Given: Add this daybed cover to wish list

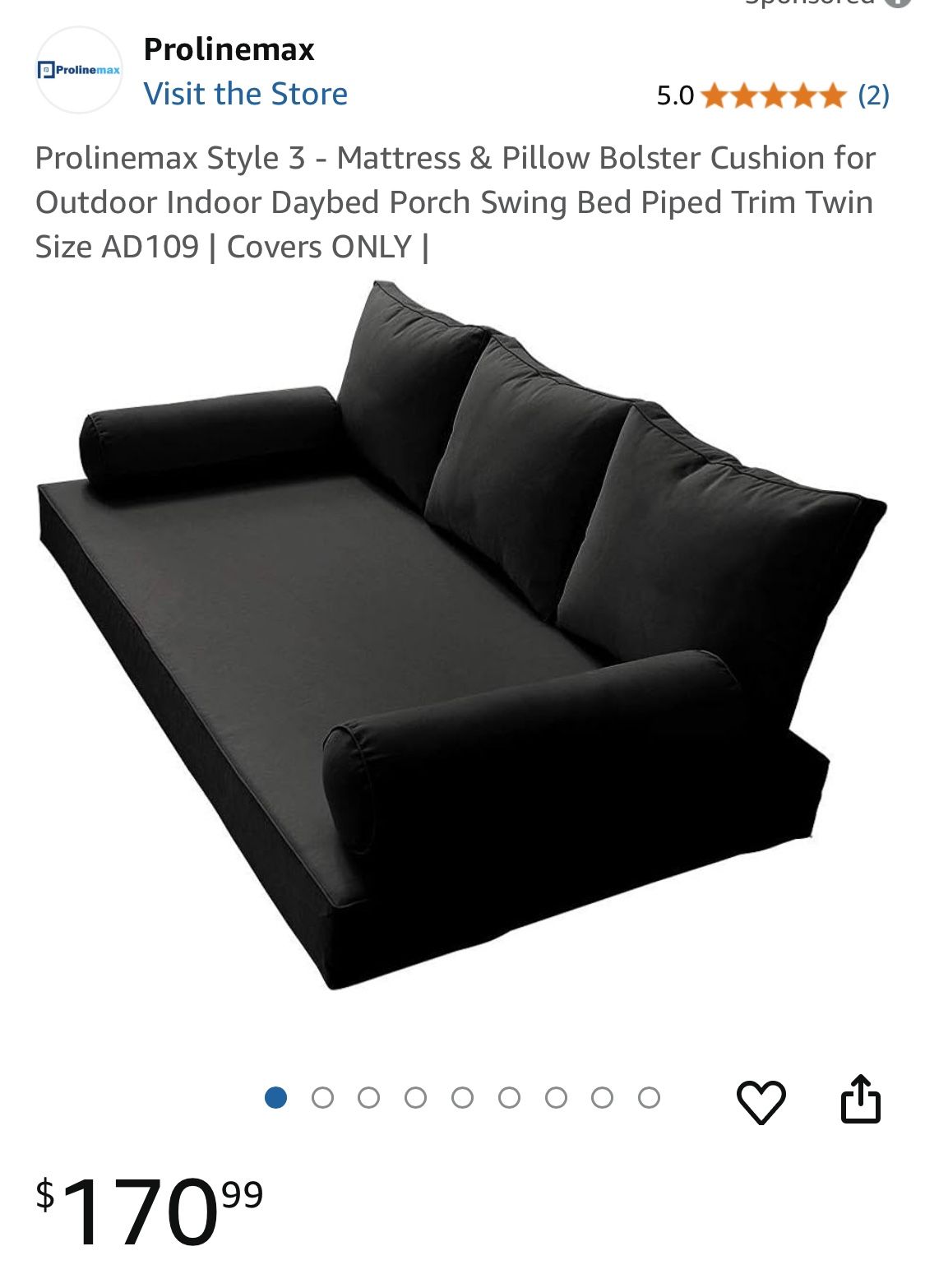Looking at the screenshot, I should pyautogui.click(x=761, y=1100).
